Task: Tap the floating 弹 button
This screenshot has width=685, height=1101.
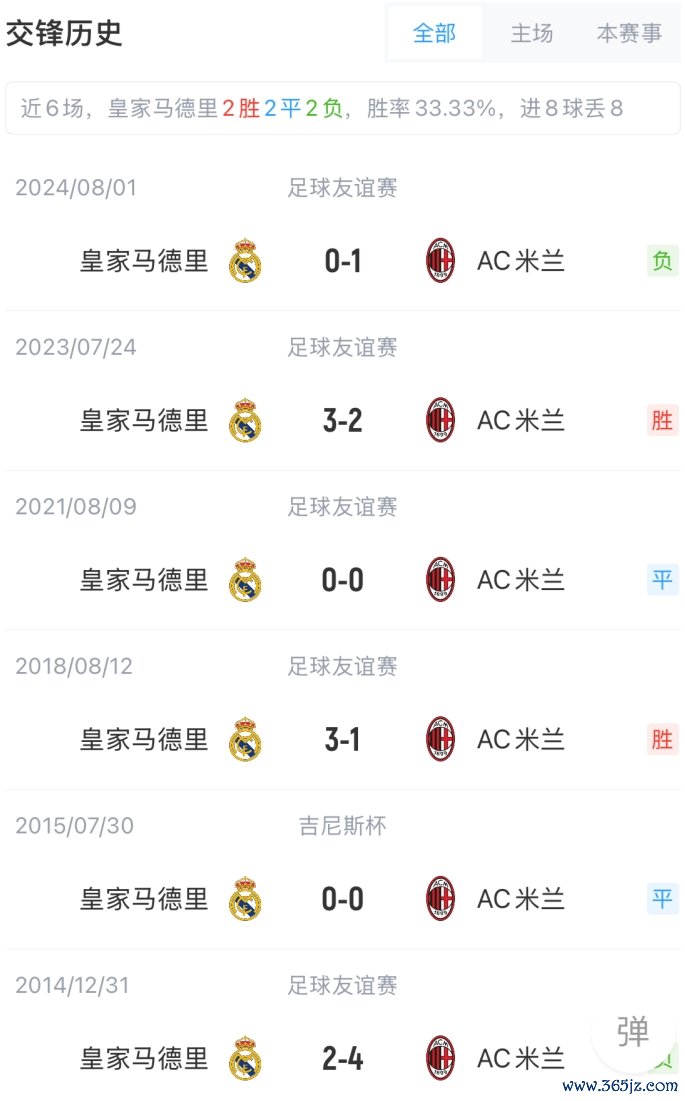Action: 632,1031
